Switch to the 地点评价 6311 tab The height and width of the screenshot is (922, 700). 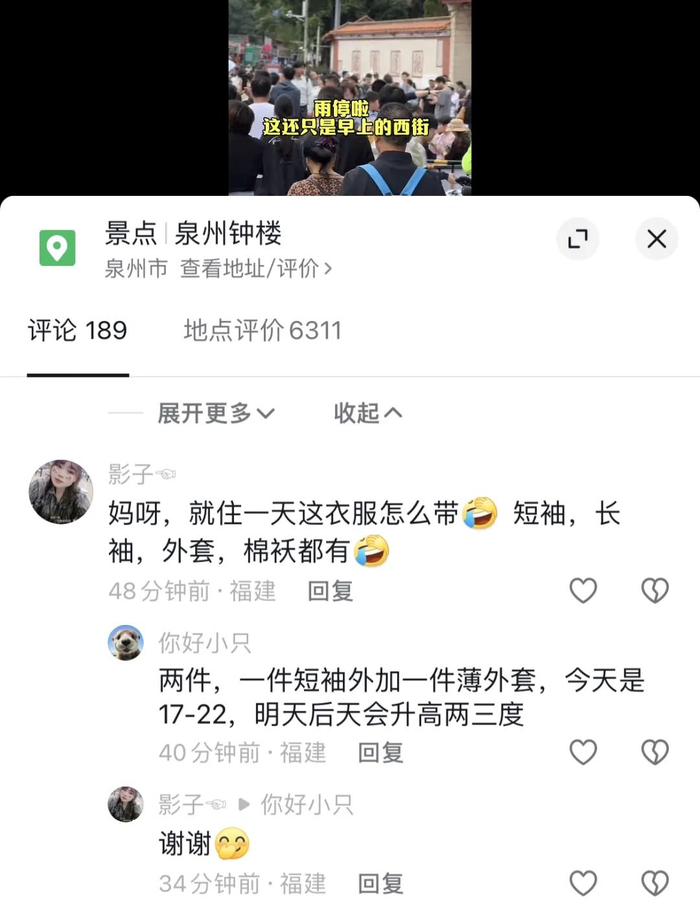click(x=262, y=331)
